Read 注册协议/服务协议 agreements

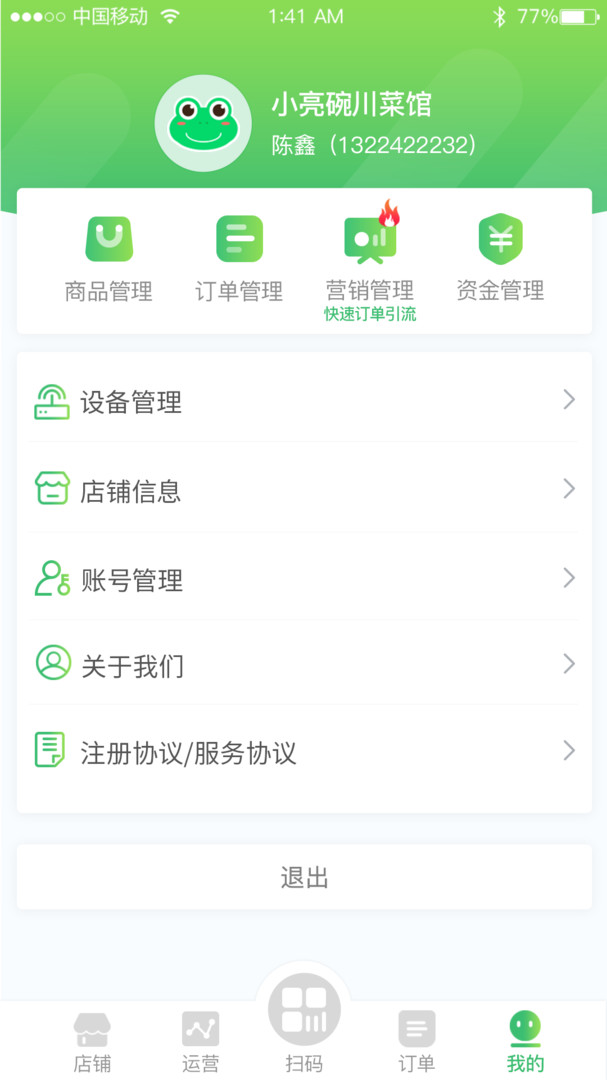(304, 752)
